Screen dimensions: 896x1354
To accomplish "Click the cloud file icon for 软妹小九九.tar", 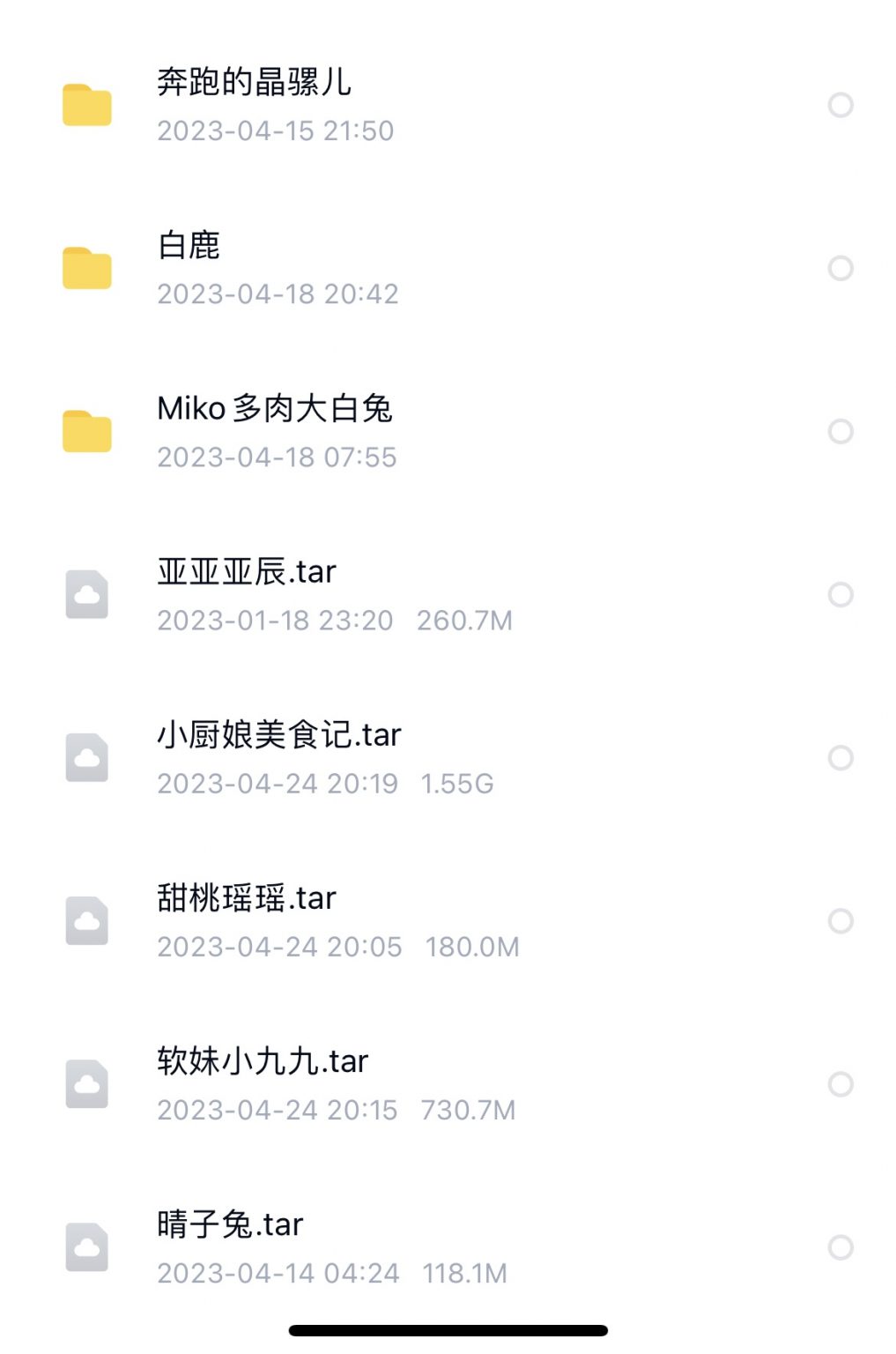I will tap(85, 1082).
